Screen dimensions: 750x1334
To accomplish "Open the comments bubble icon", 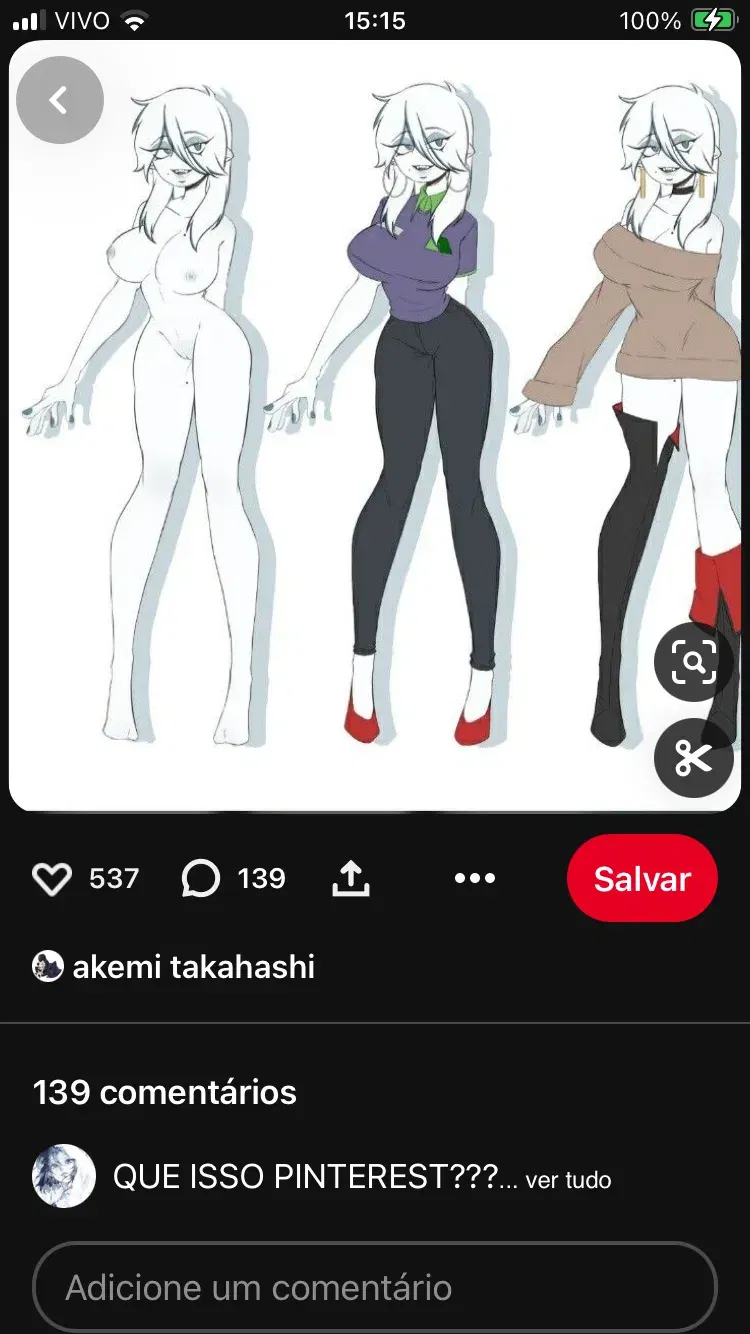I will click(200, 879).
